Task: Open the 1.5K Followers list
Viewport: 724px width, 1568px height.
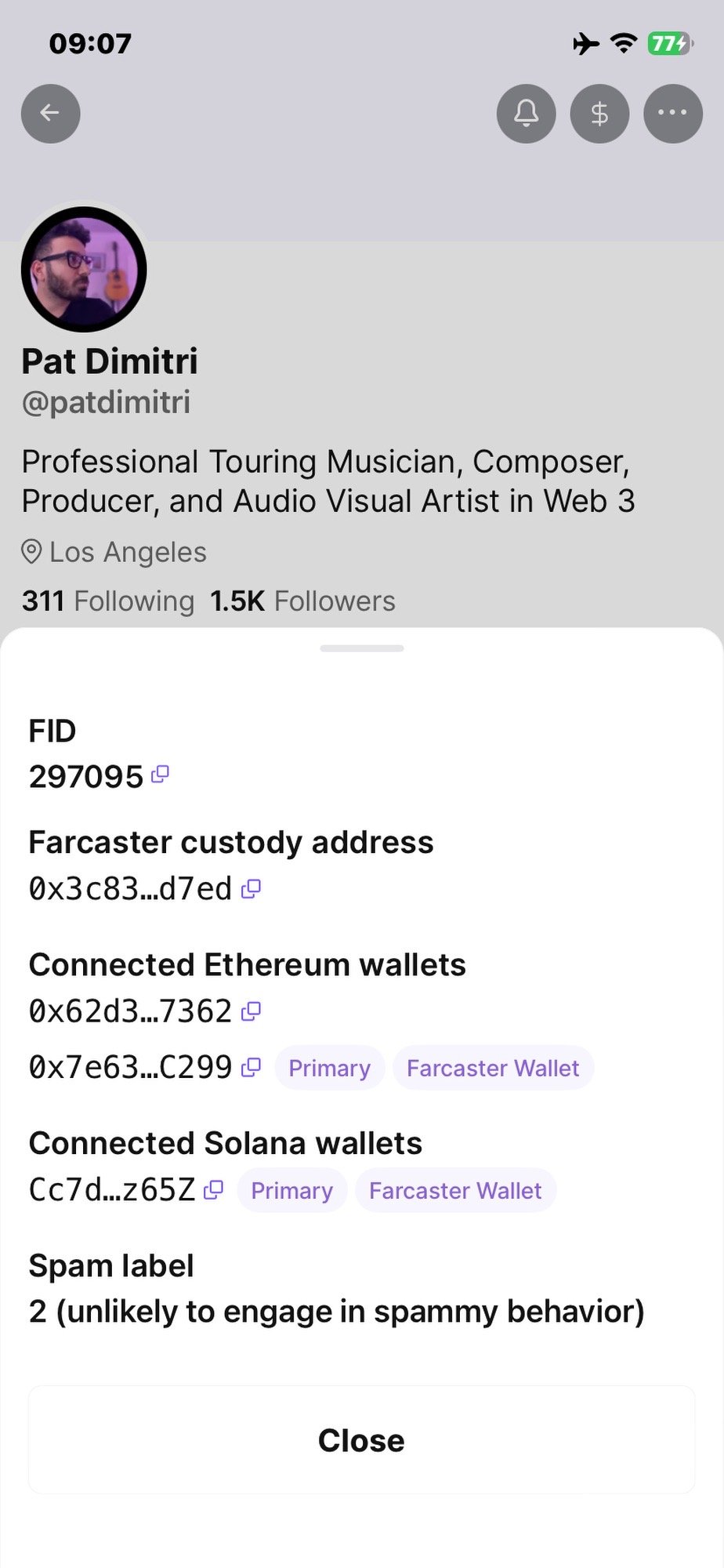Action: 302,601
